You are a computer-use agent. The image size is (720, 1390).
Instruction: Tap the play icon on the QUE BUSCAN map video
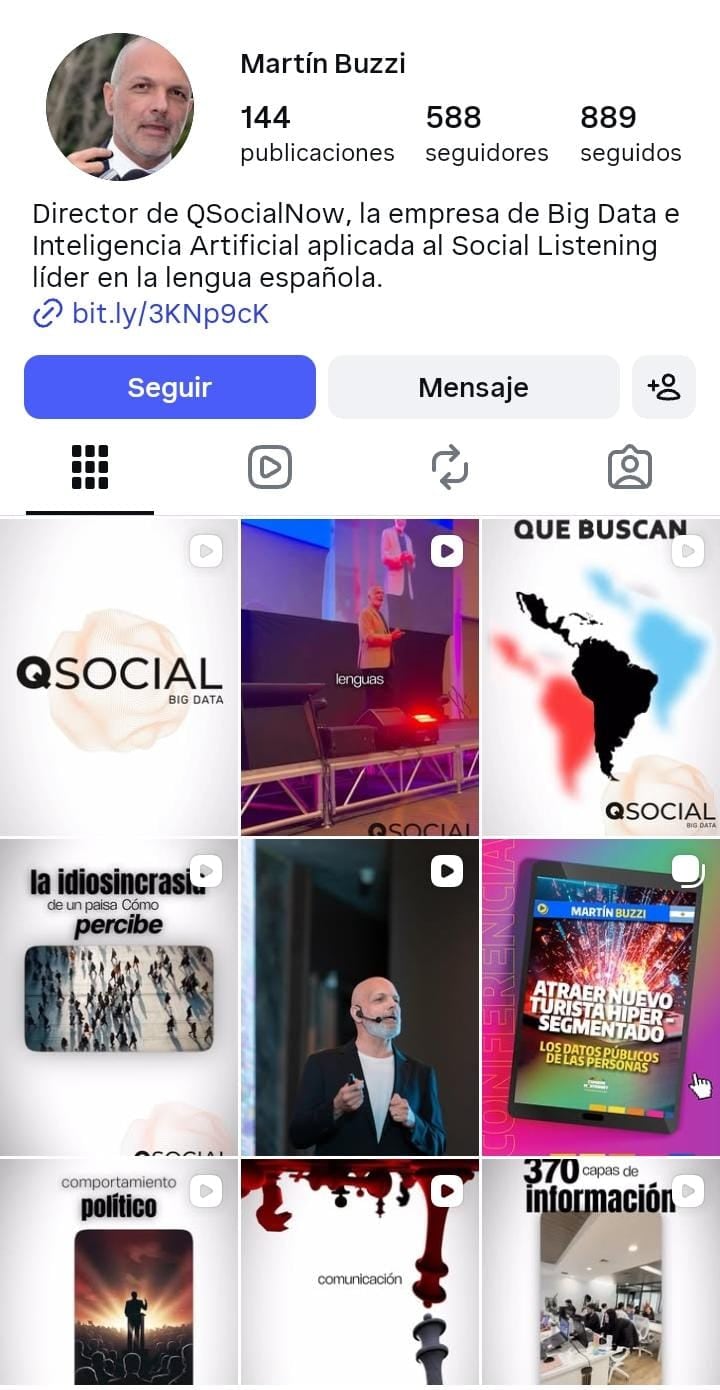[x=687, y=550]
